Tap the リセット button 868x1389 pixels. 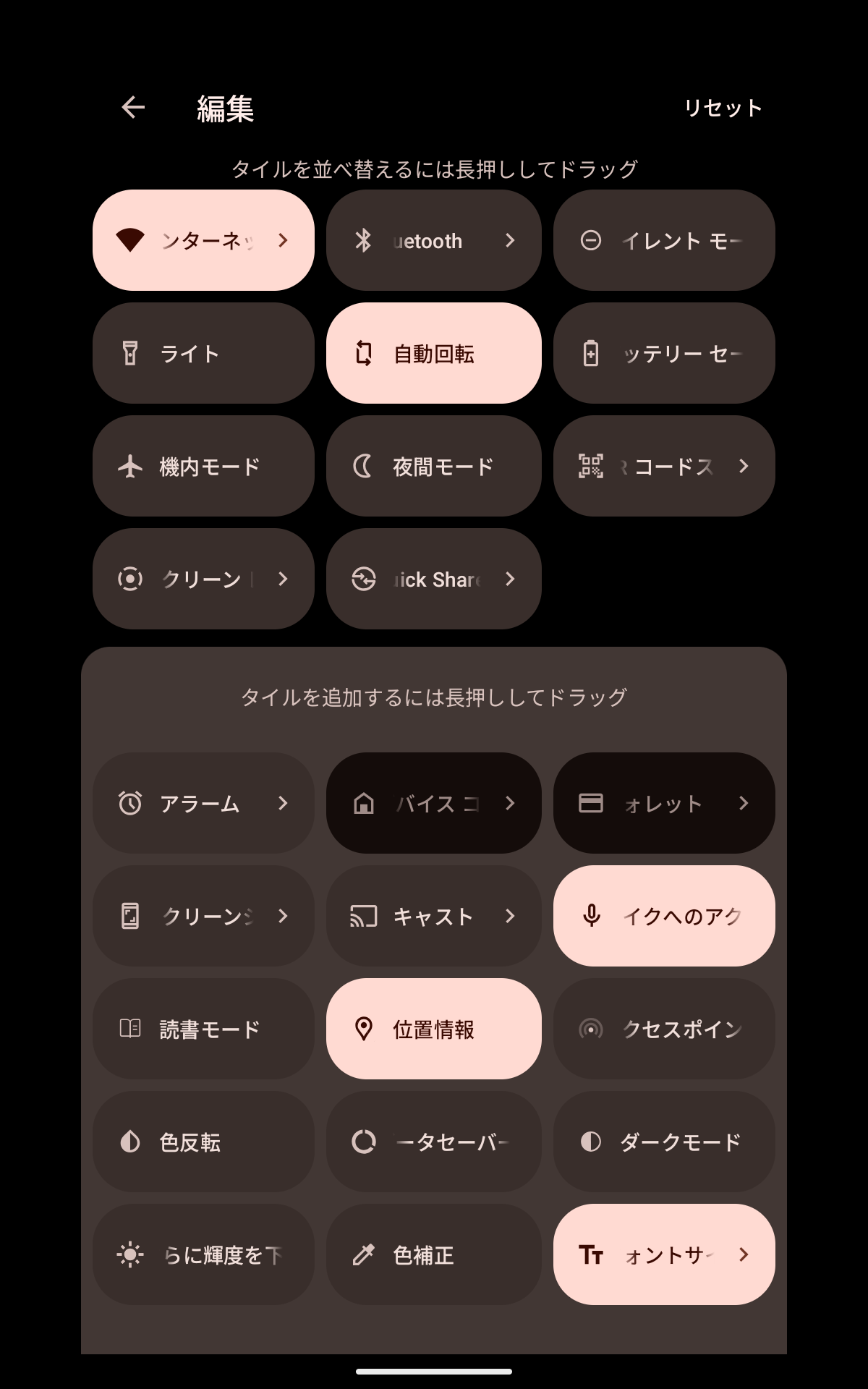(723, 109)
